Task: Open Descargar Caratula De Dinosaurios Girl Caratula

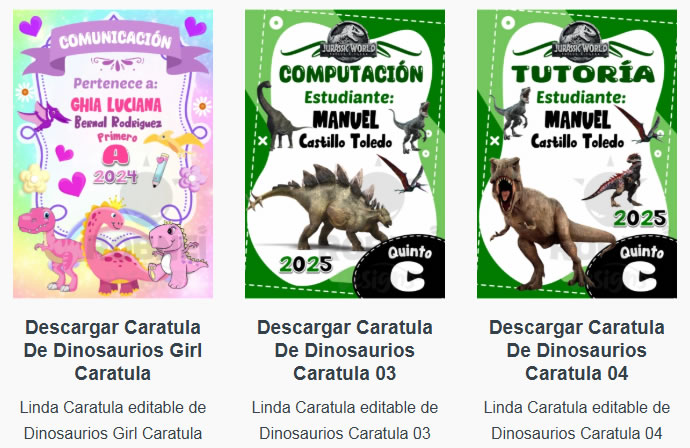Action: 113,350
